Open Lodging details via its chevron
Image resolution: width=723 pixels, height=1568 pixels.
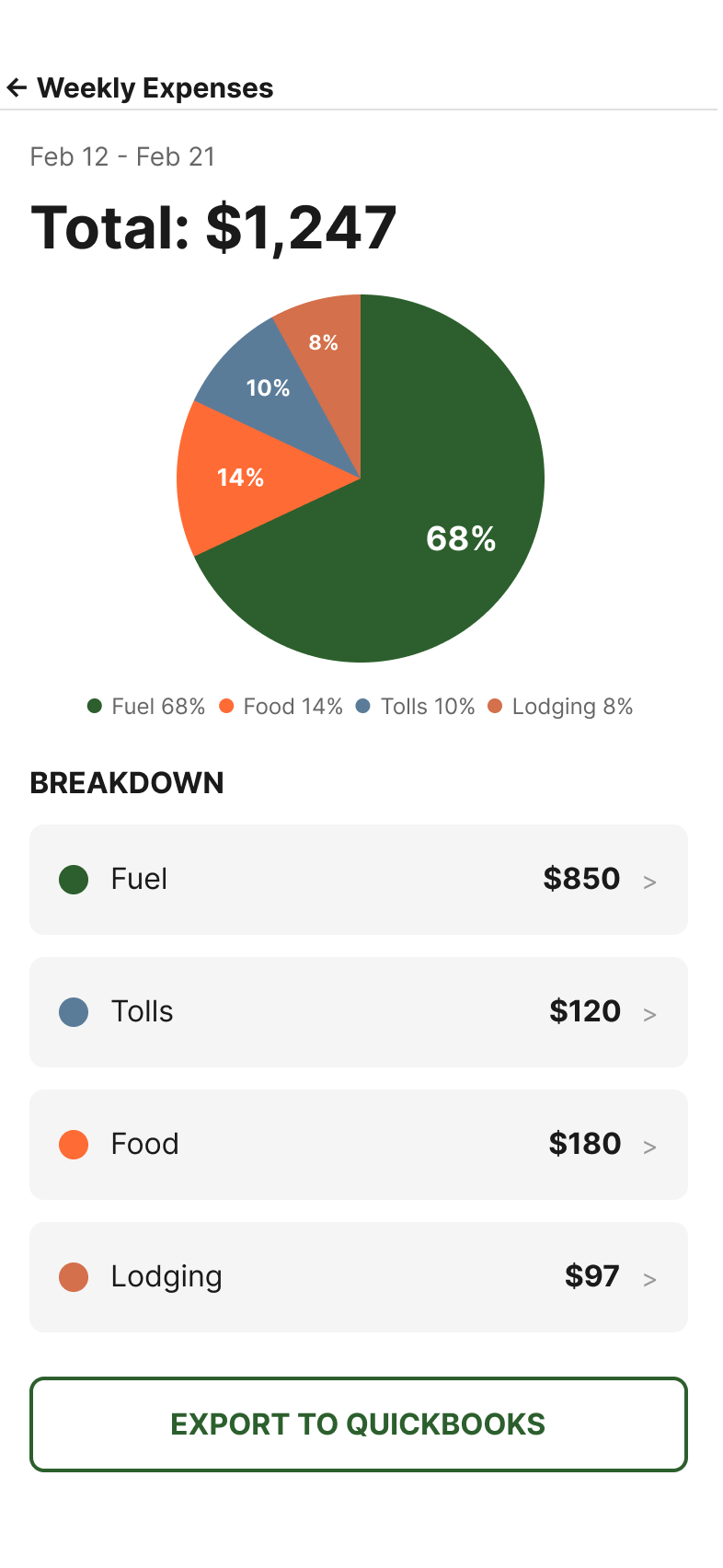tap(650, 1278)
